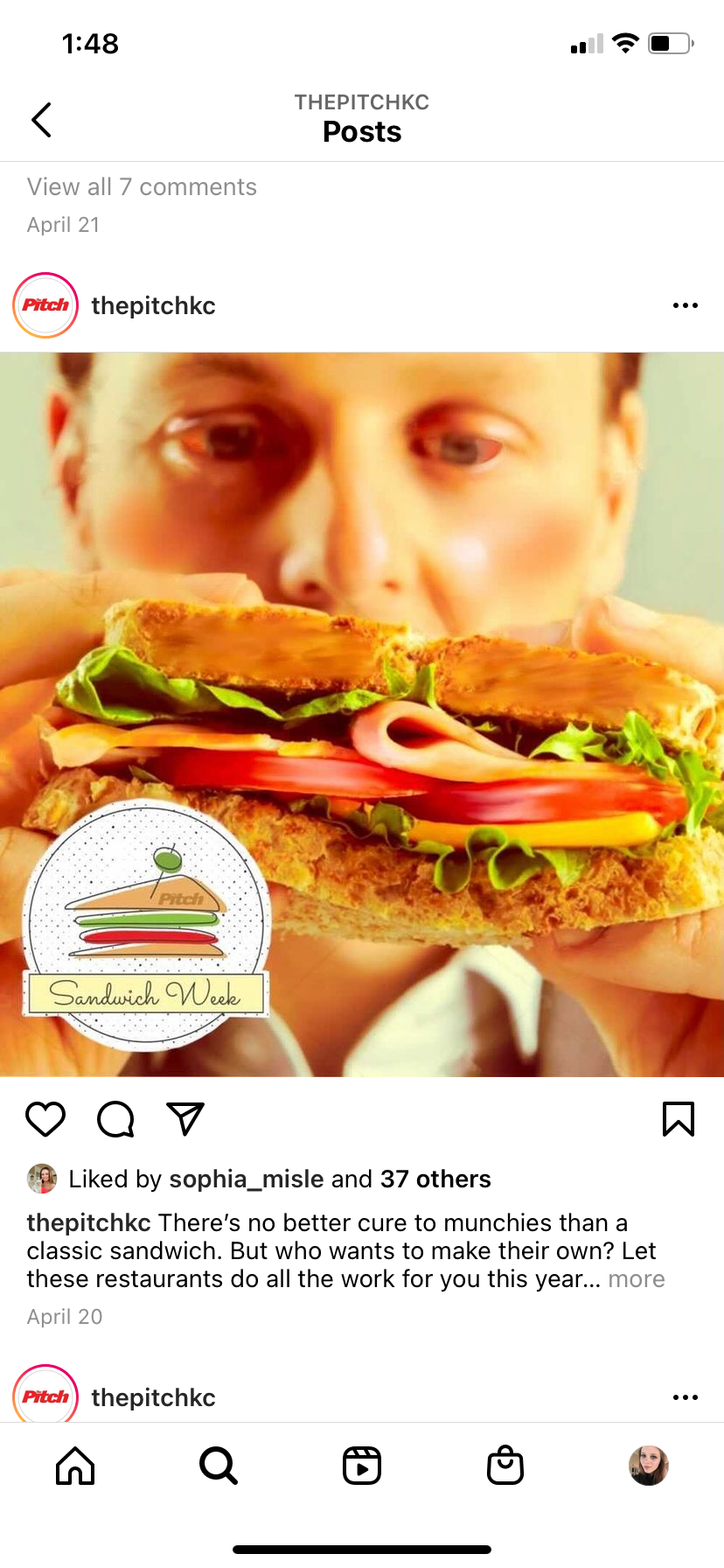Open the Sandwich Week post image
The height and width of the screenshot is (1568, 724).
point(362,714)
